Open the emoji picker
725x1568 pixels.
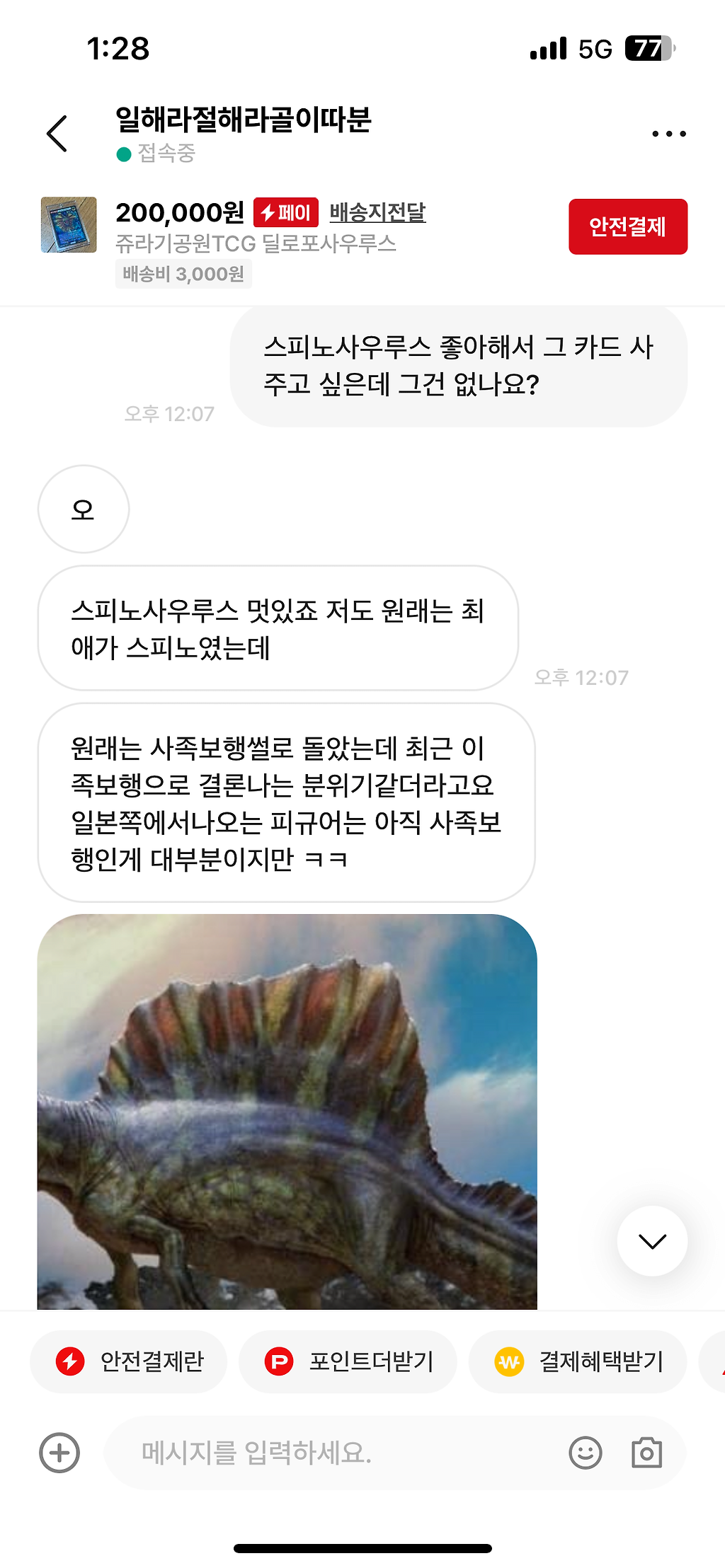(586, 1451)
